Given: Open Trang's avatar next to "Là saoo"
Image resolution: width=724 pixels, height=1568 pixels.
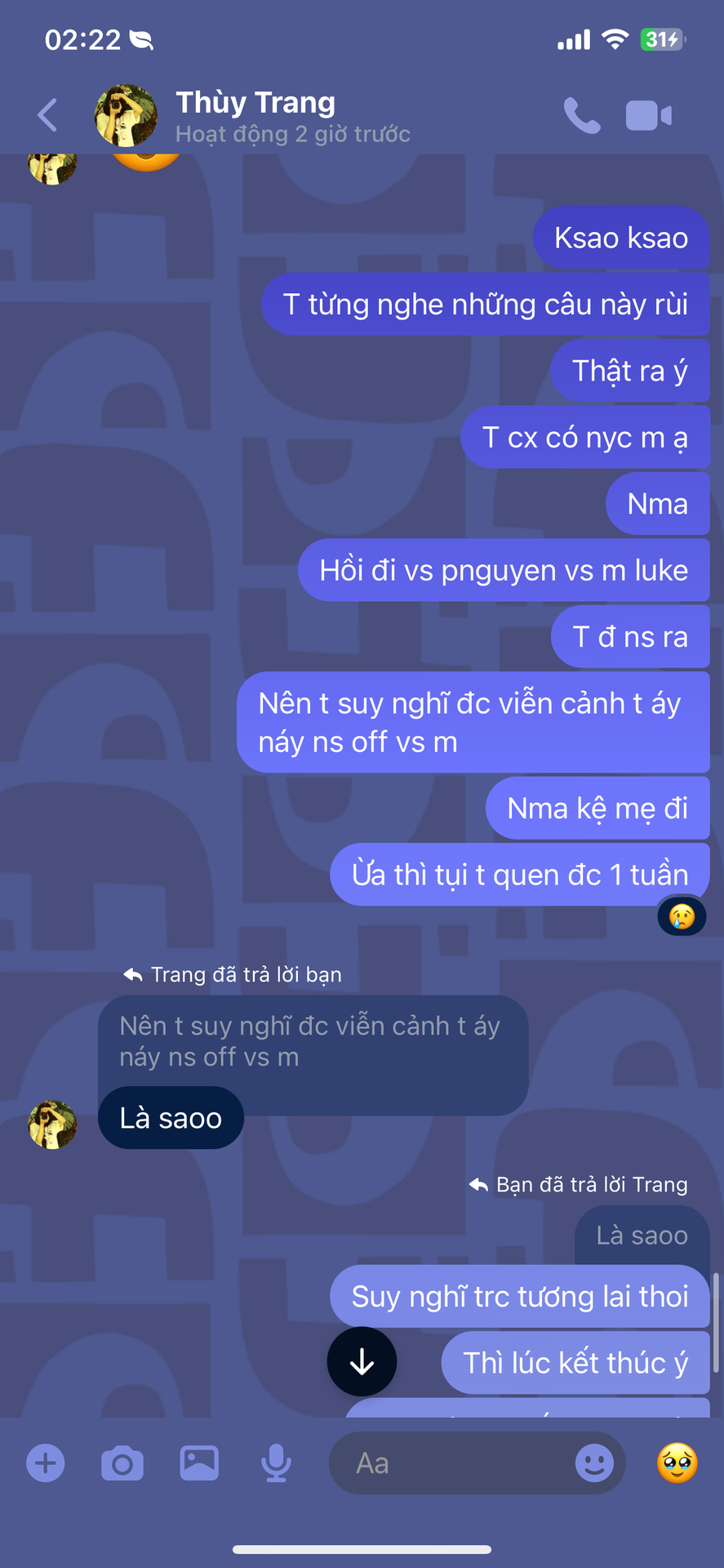Looking at the screenshot, I should coord(52,1125).
